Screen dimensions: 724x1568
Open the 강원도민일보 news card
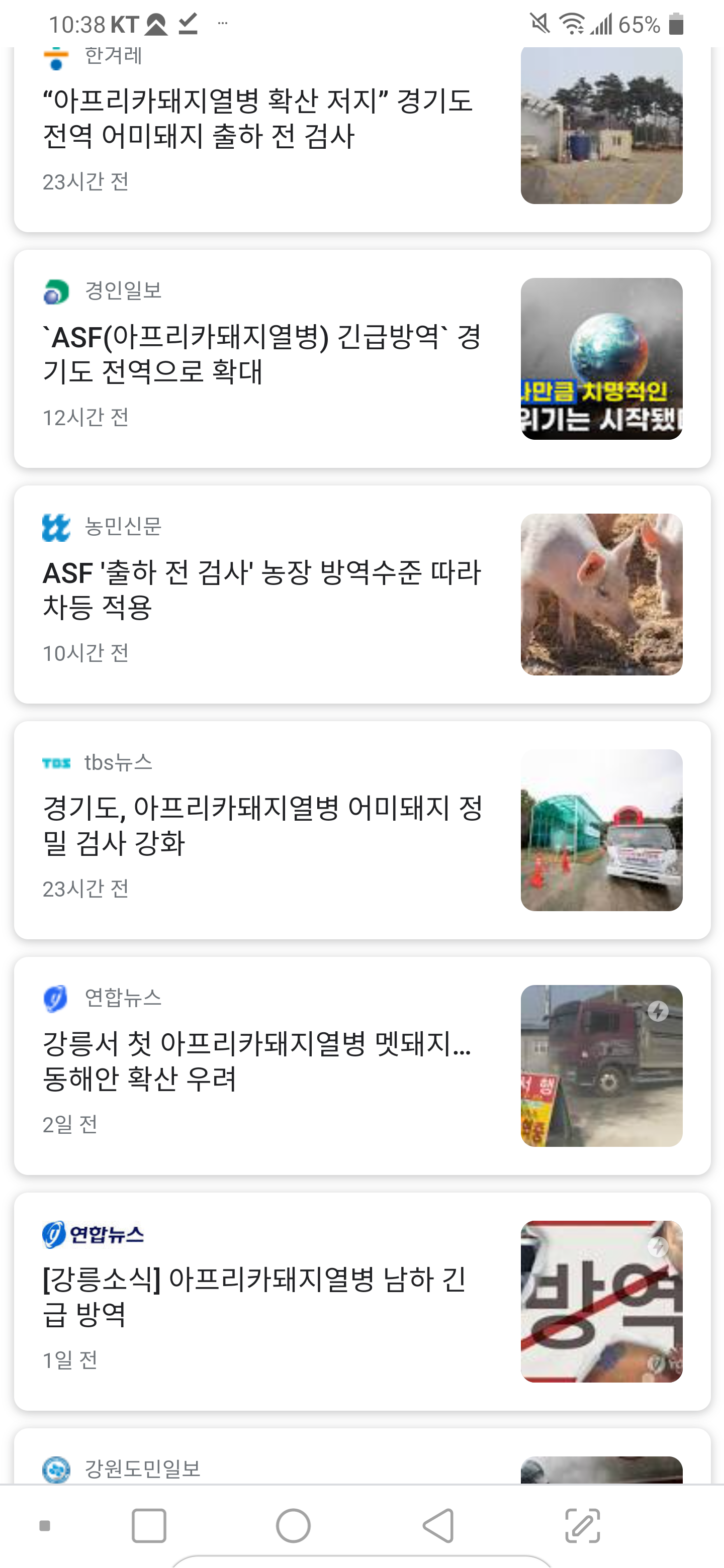pos(142,1468)
